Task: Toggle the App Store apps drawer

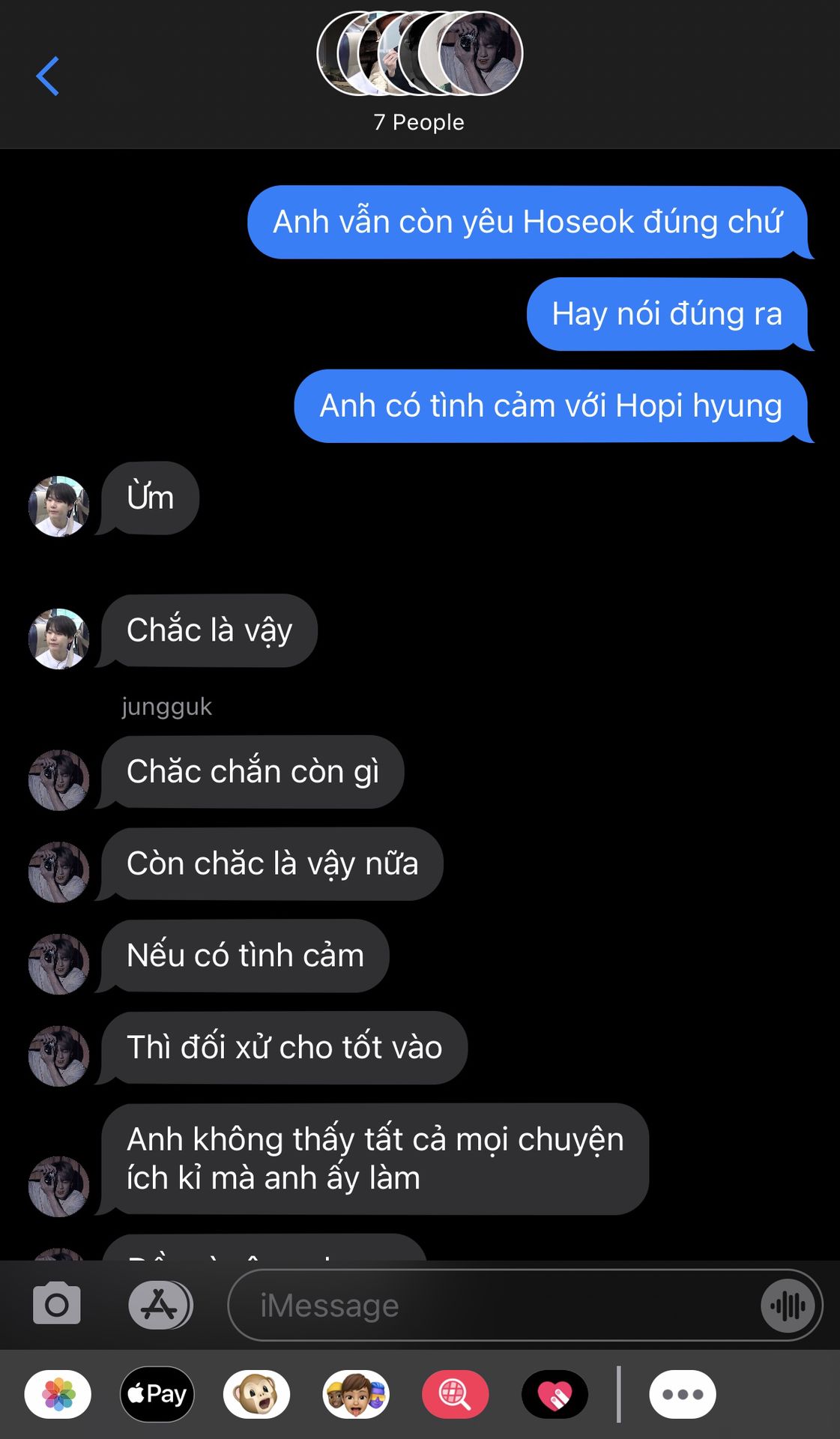Action: [160, 1305]
